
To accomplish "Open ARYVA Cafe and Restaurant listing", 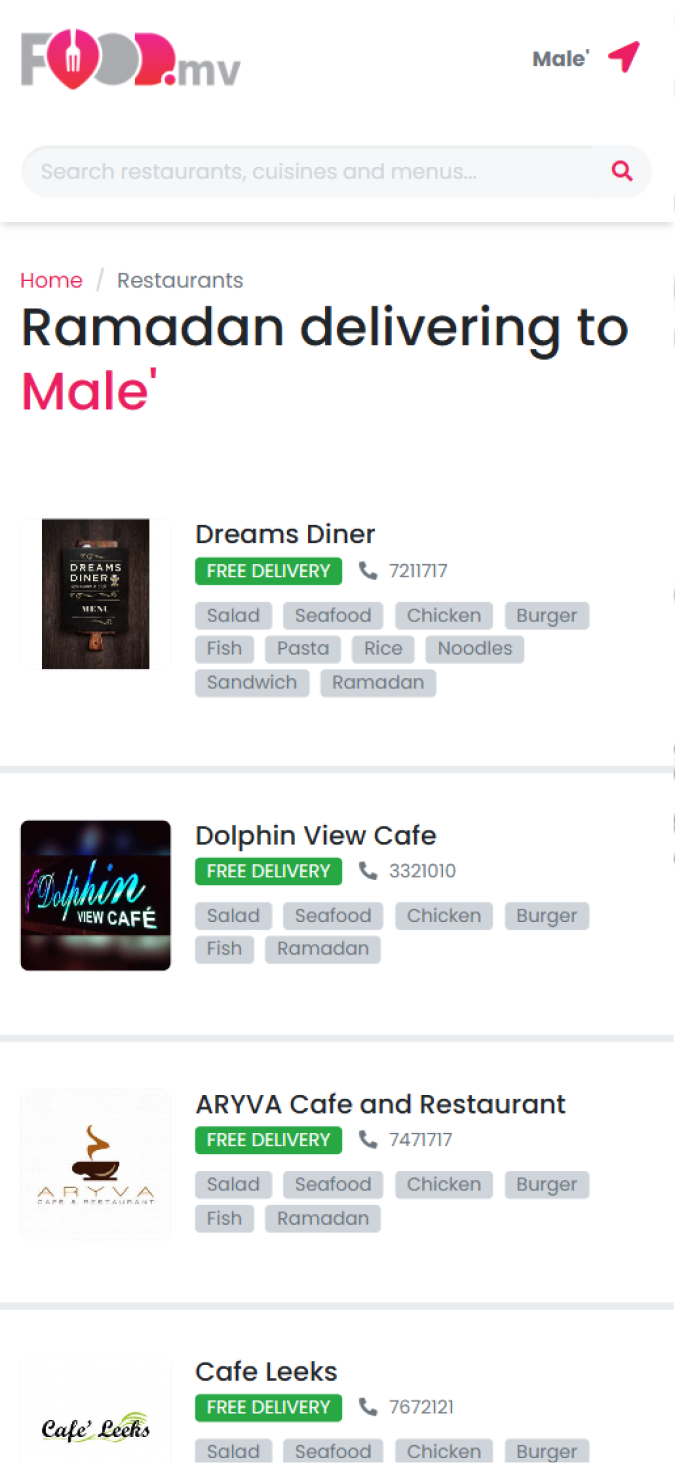I will 380,1104.
